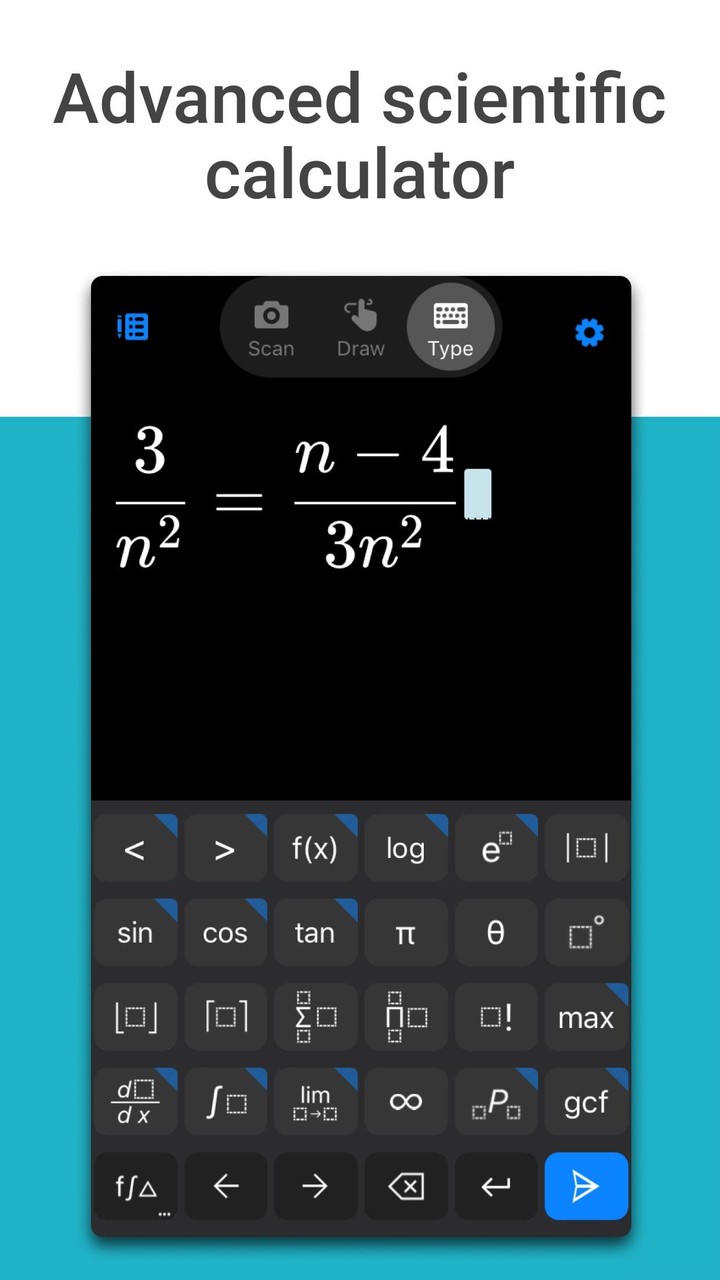Open the settings gear
720x1280 pixels.
[589, 333]
